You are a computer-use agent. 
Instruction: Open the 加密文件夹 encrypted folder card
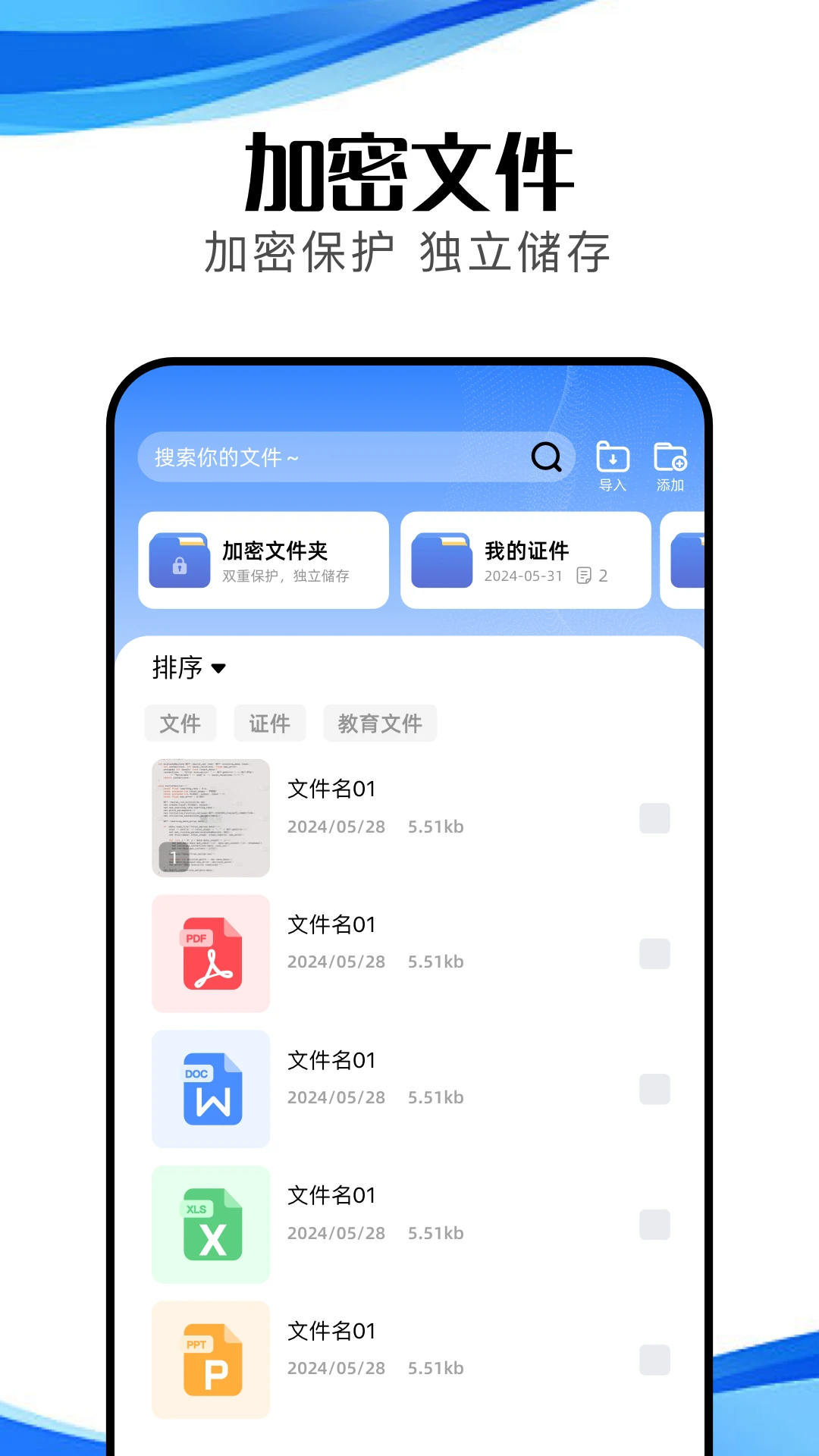point(263,561)
